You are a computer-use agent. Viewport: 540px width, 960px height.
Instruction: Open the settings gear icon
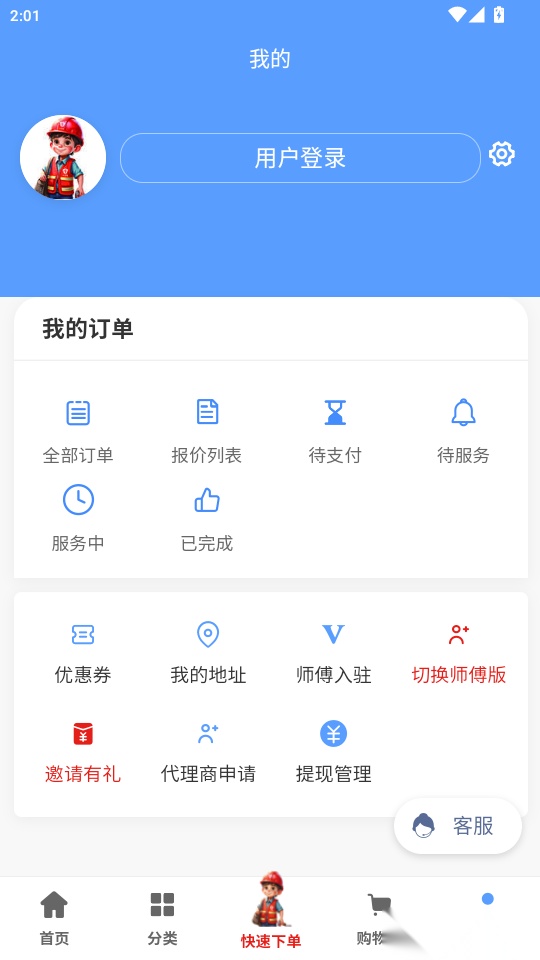coord(501,154)
